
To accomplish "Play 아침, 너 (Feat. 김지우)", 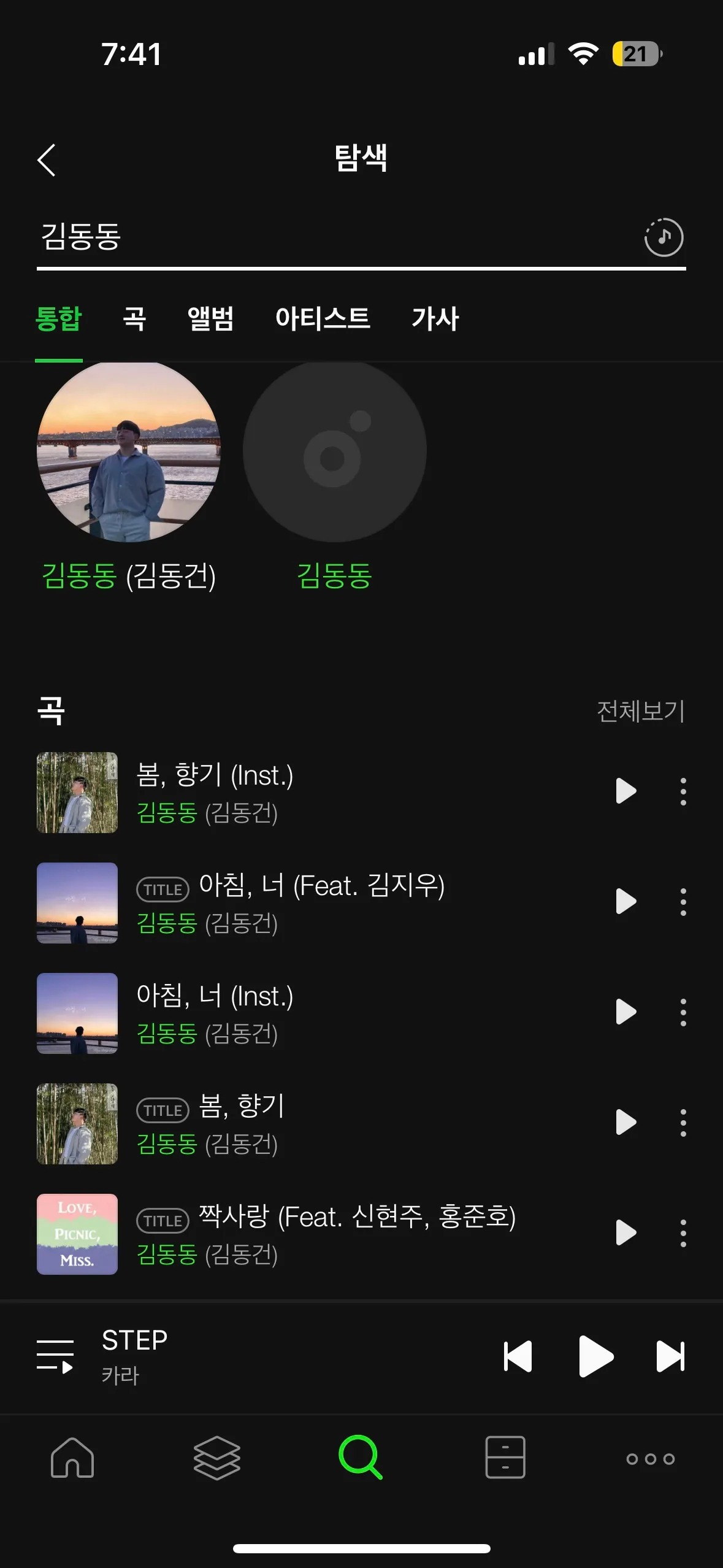I will (626, 902).
